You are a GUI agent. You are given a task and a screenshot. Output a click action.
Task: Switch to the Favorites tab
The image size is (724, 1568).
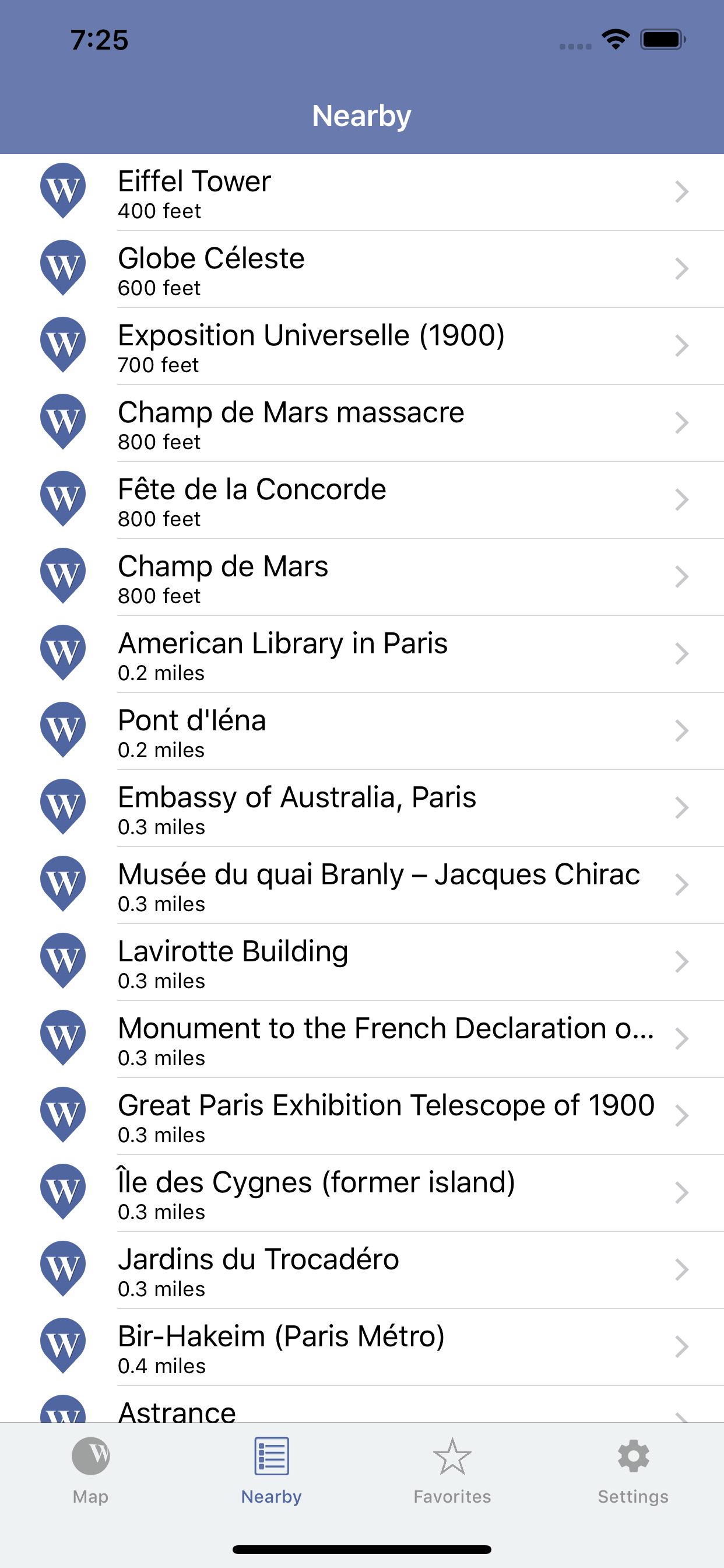pos(452,1471)
